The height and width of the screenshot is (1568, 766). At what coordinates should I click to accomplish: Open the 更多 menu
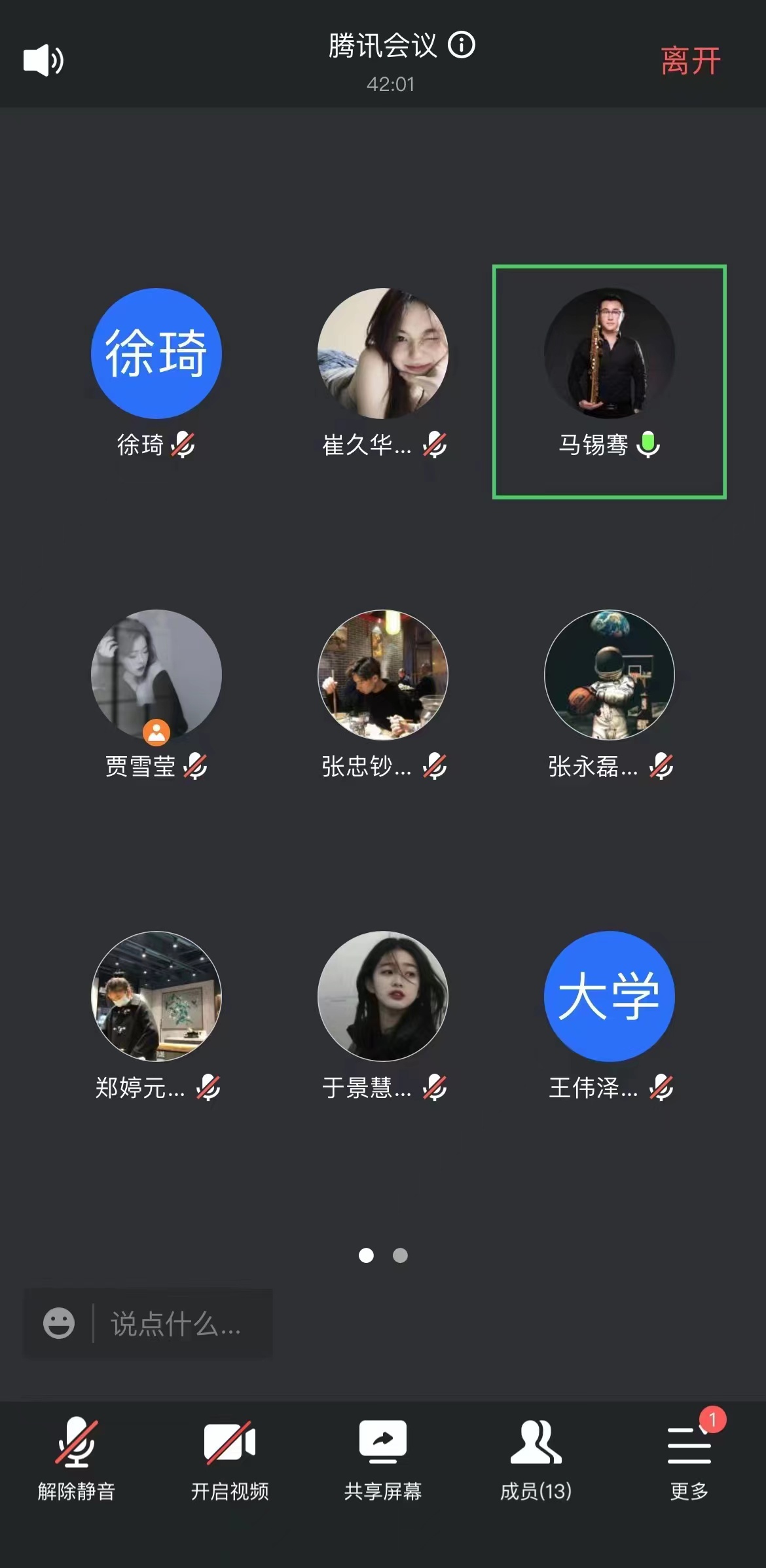click(689, 1457)
